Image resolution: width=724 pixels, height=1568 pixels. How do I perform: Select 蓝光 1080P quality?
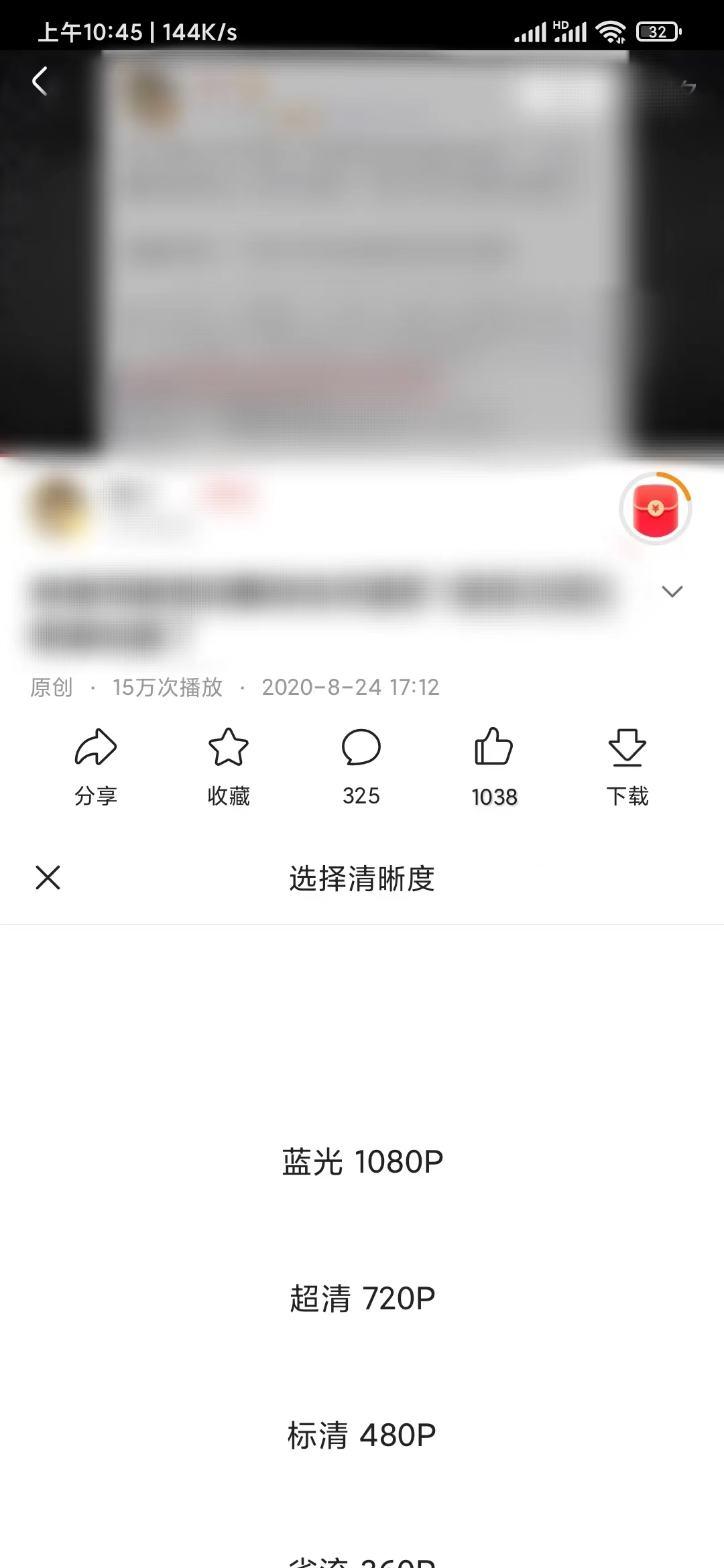point(362,1160)
